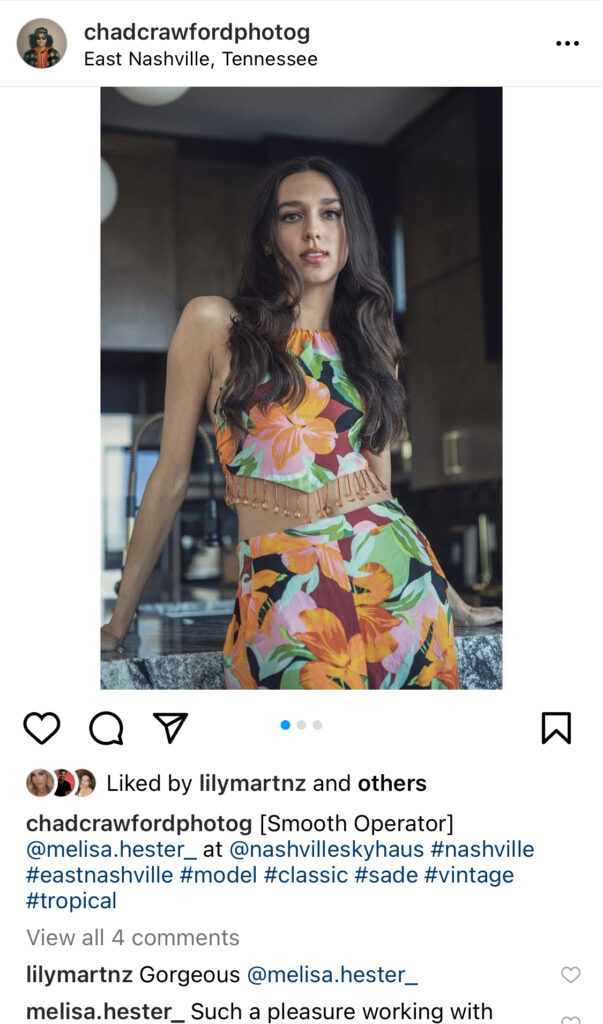603x1024 pixels.
Task: Open comments via the speech bubble icon
Action: point(106,728)
